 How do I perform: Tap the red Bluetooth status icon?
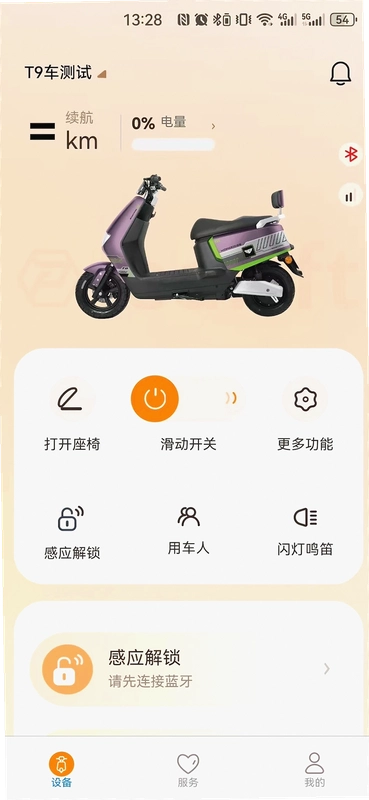[351, 154]
